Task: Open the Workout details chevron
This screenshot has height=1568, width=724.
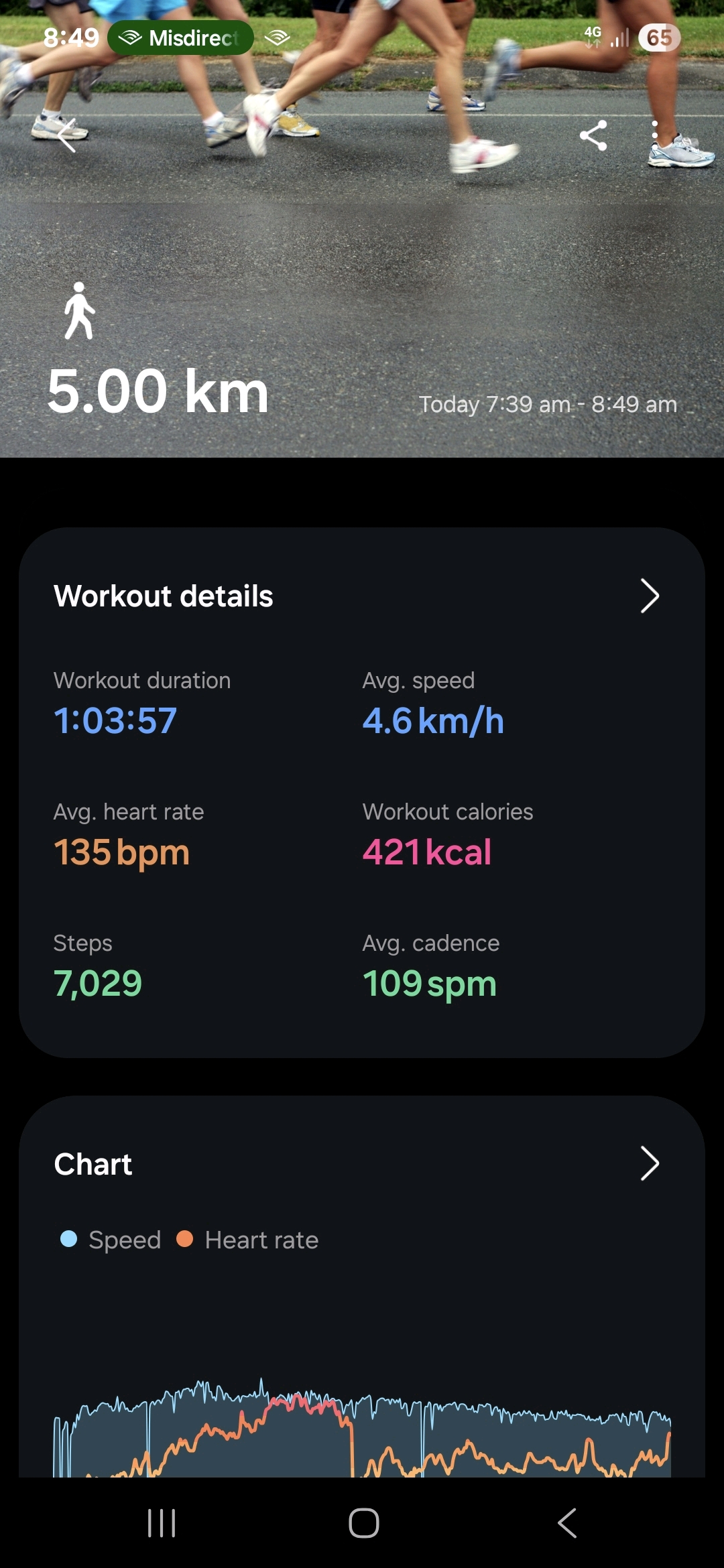Action: 649,596
